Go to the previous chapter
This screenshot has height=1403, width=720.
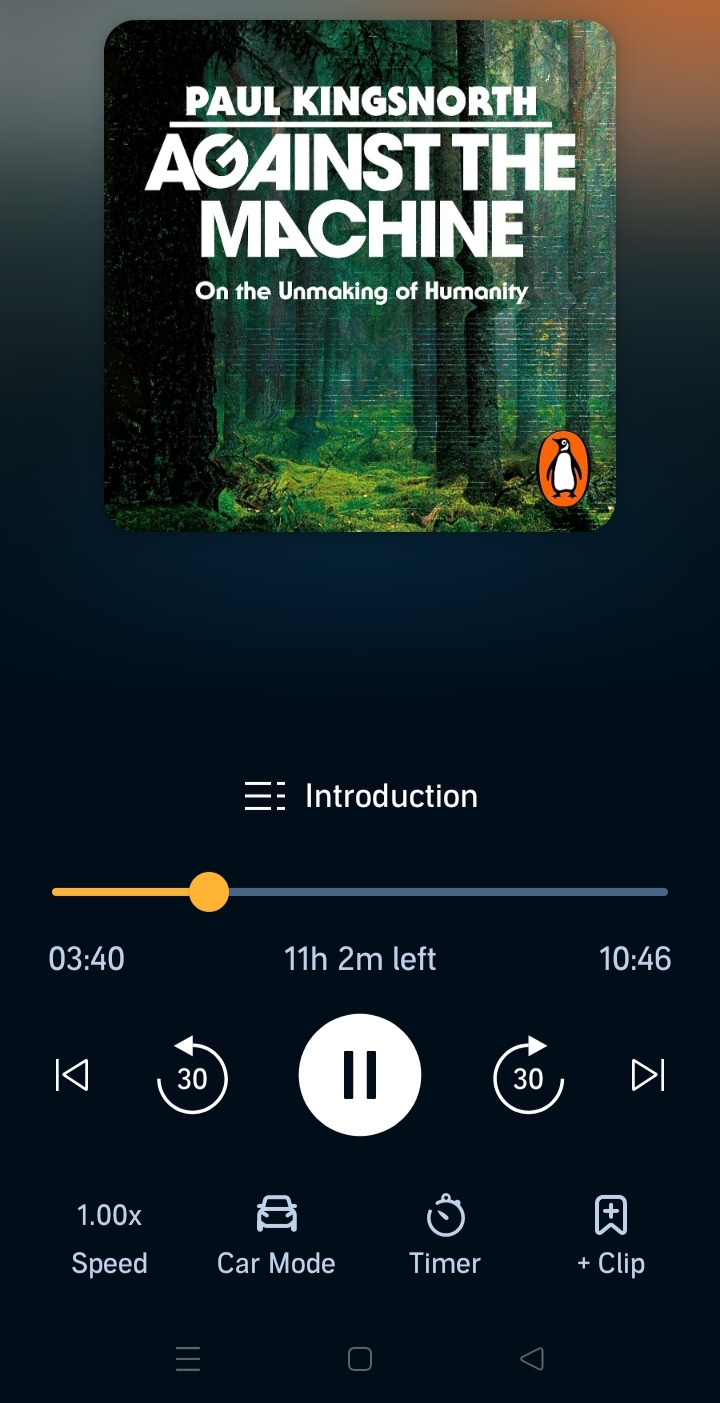[72, 1075]
